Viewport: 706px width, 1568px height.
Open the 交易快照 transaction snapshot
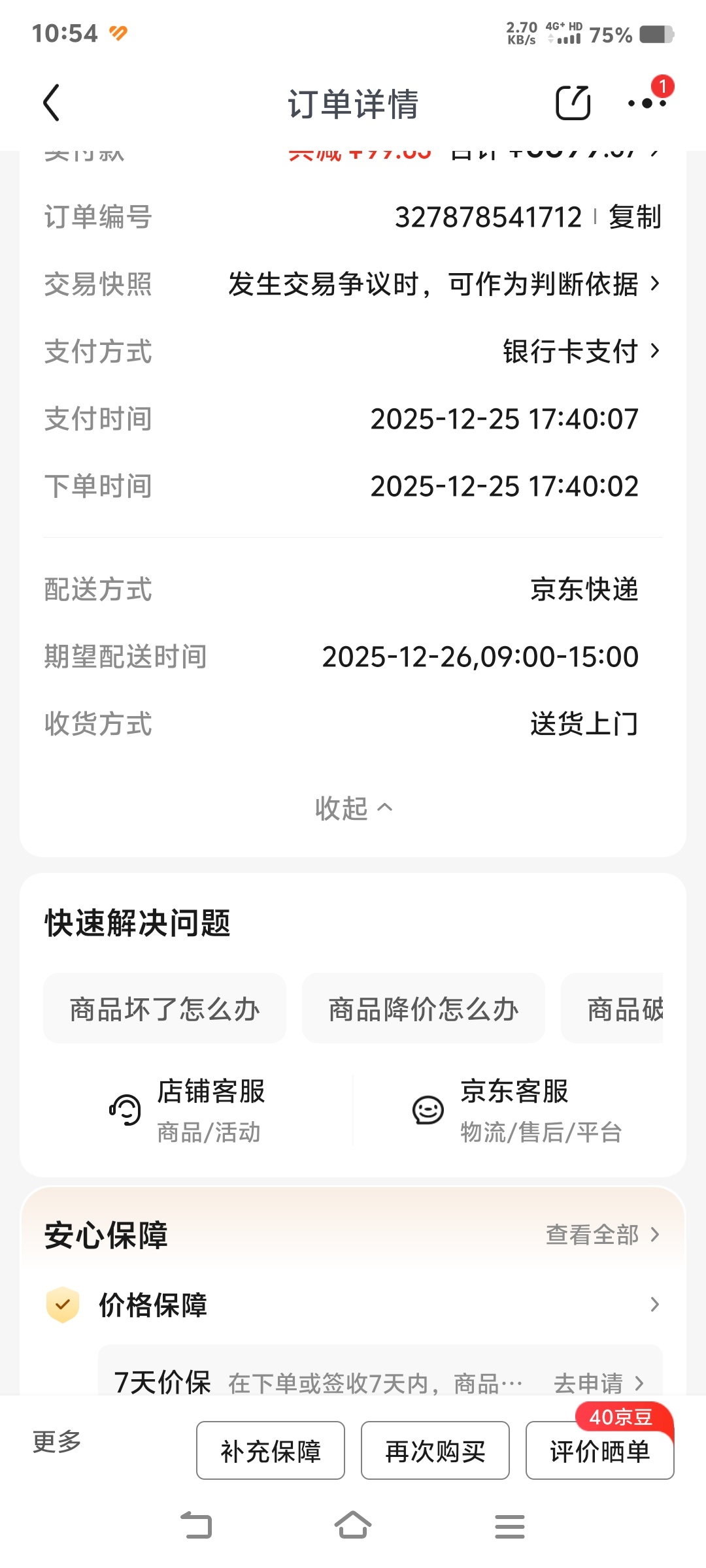pos(445,284)
